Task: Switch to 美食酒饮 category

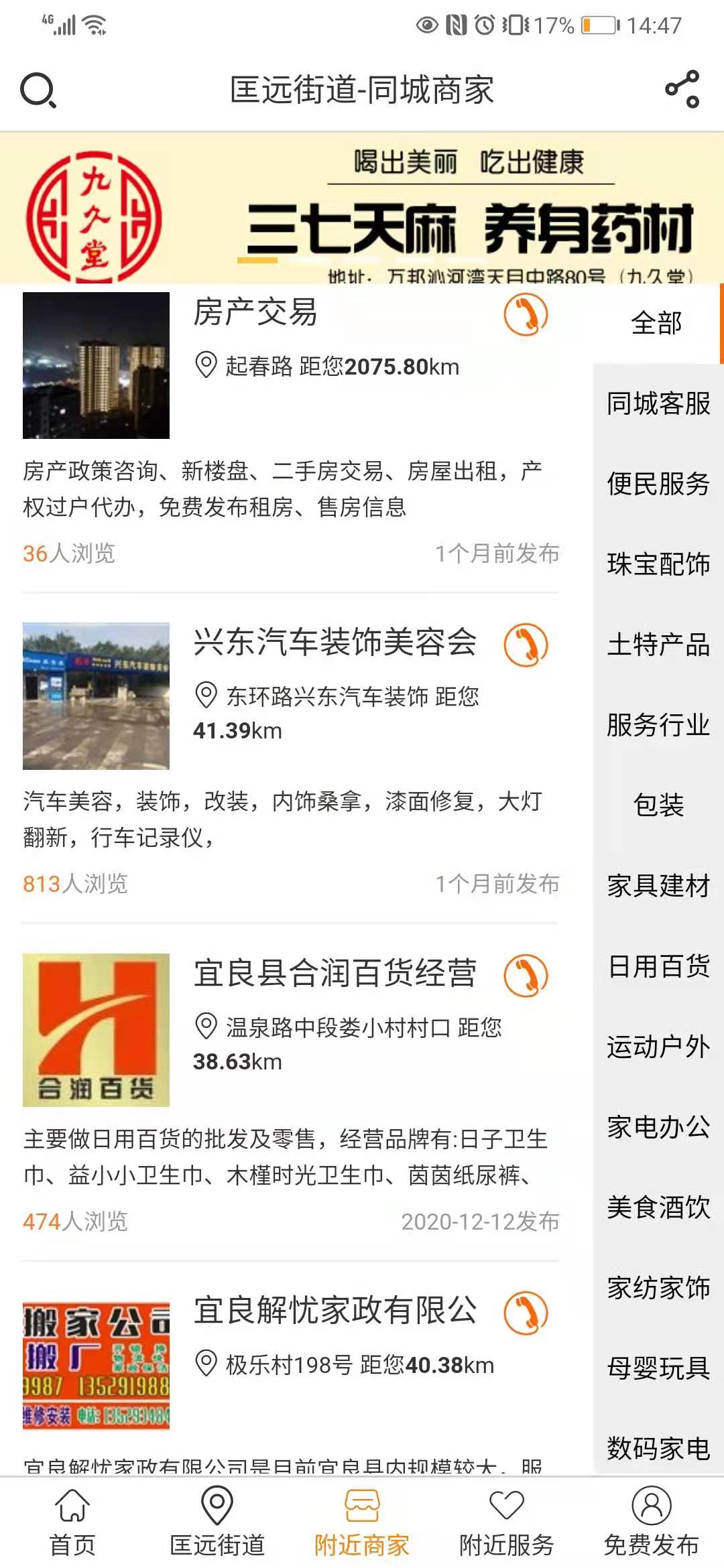Action: pyautogui.click(x=658, y=1207)
